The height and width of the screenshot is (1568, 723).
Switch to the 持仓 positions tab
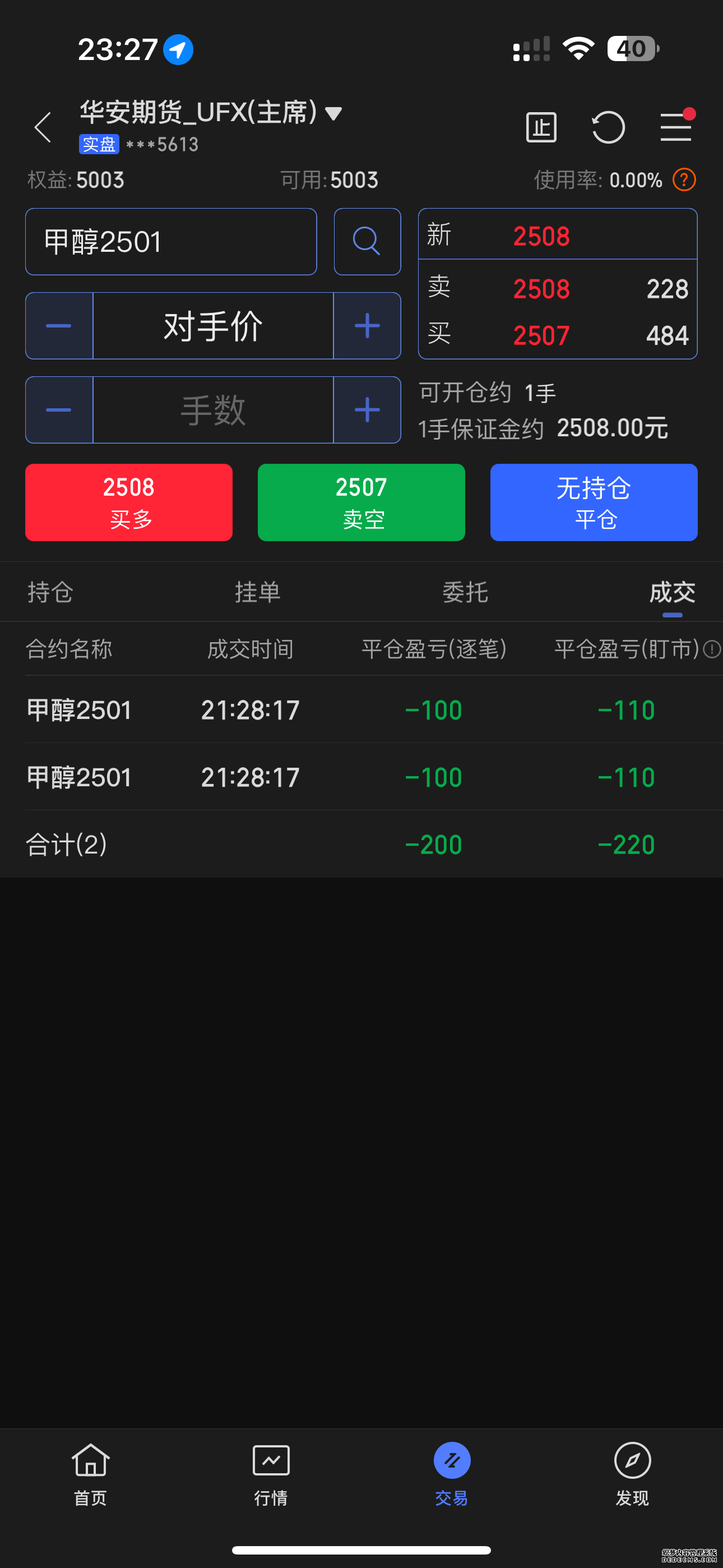50,591
